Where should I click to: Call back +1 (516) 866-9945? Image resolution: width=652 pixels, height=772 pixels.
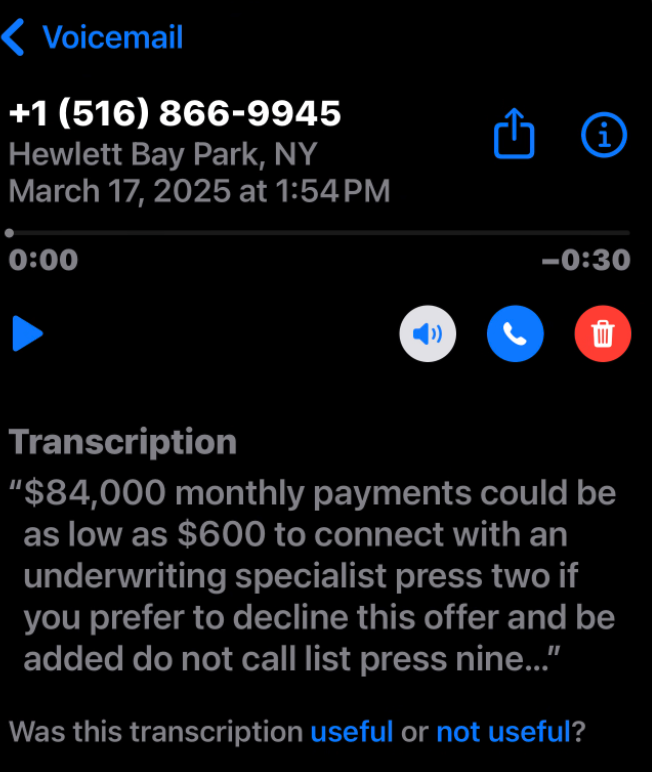[515, 333]
